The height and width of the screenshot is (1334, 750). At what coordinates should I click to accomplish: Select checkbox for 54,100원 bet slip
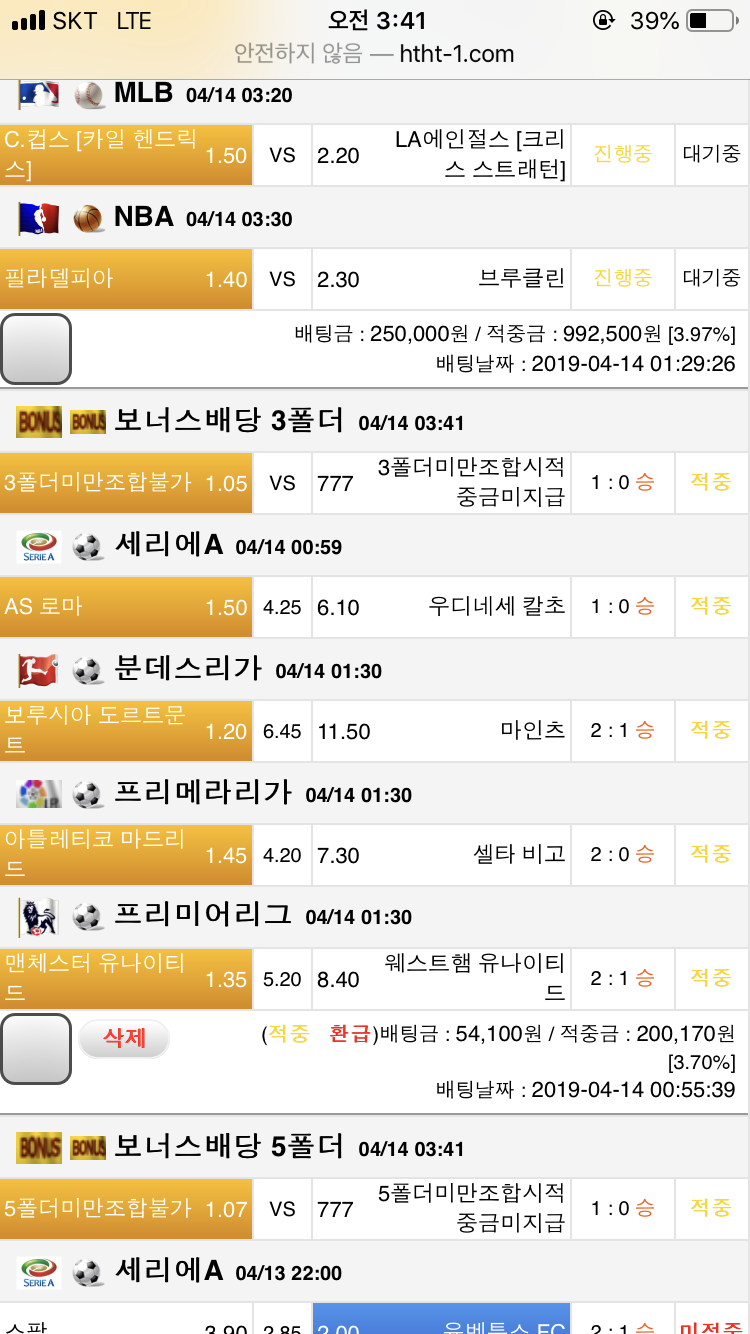[x=36, y=1049]
